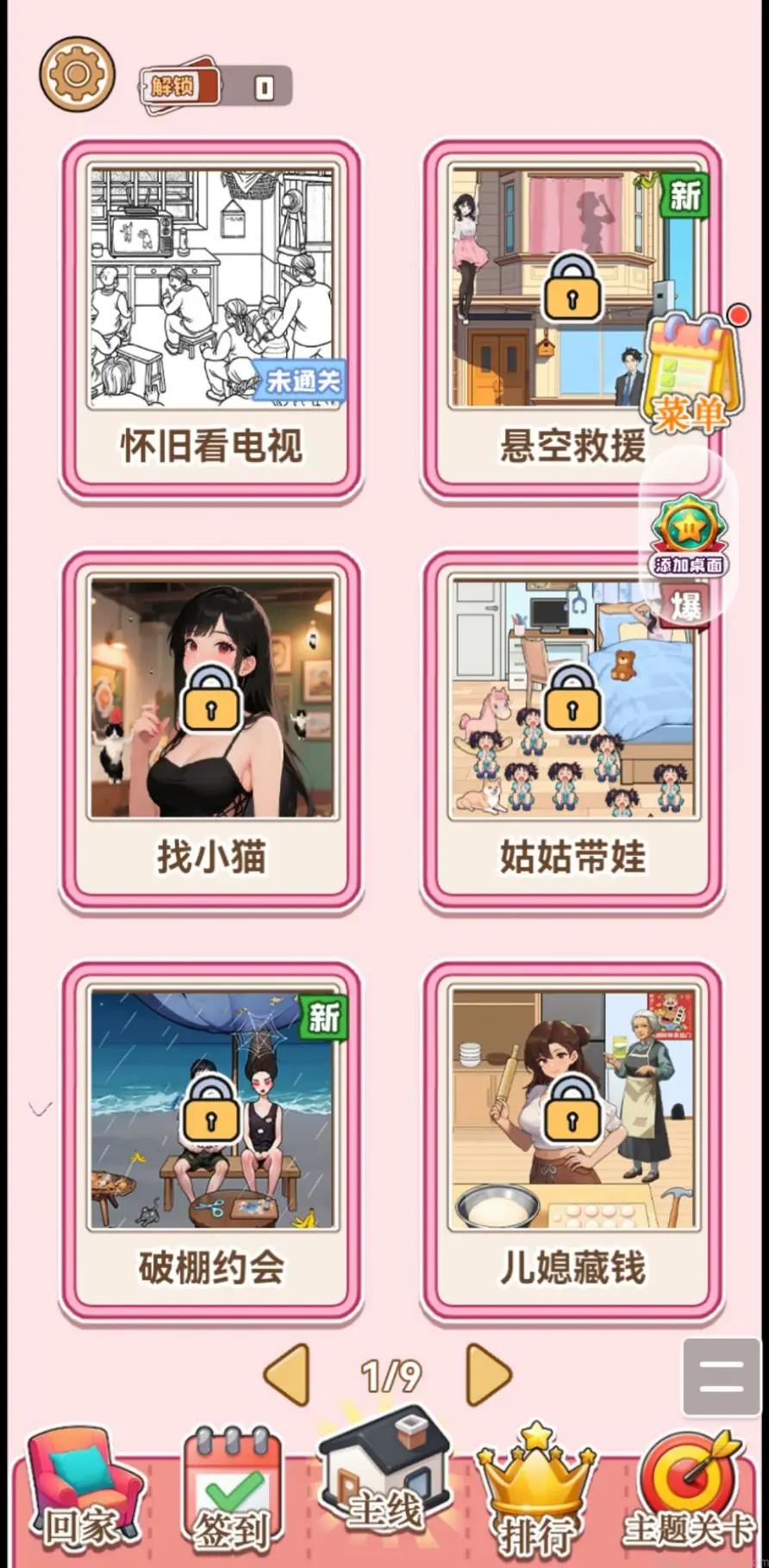Open the settings gear icon
This screenshot has width=769, height=1568.
tap(77, 73)
